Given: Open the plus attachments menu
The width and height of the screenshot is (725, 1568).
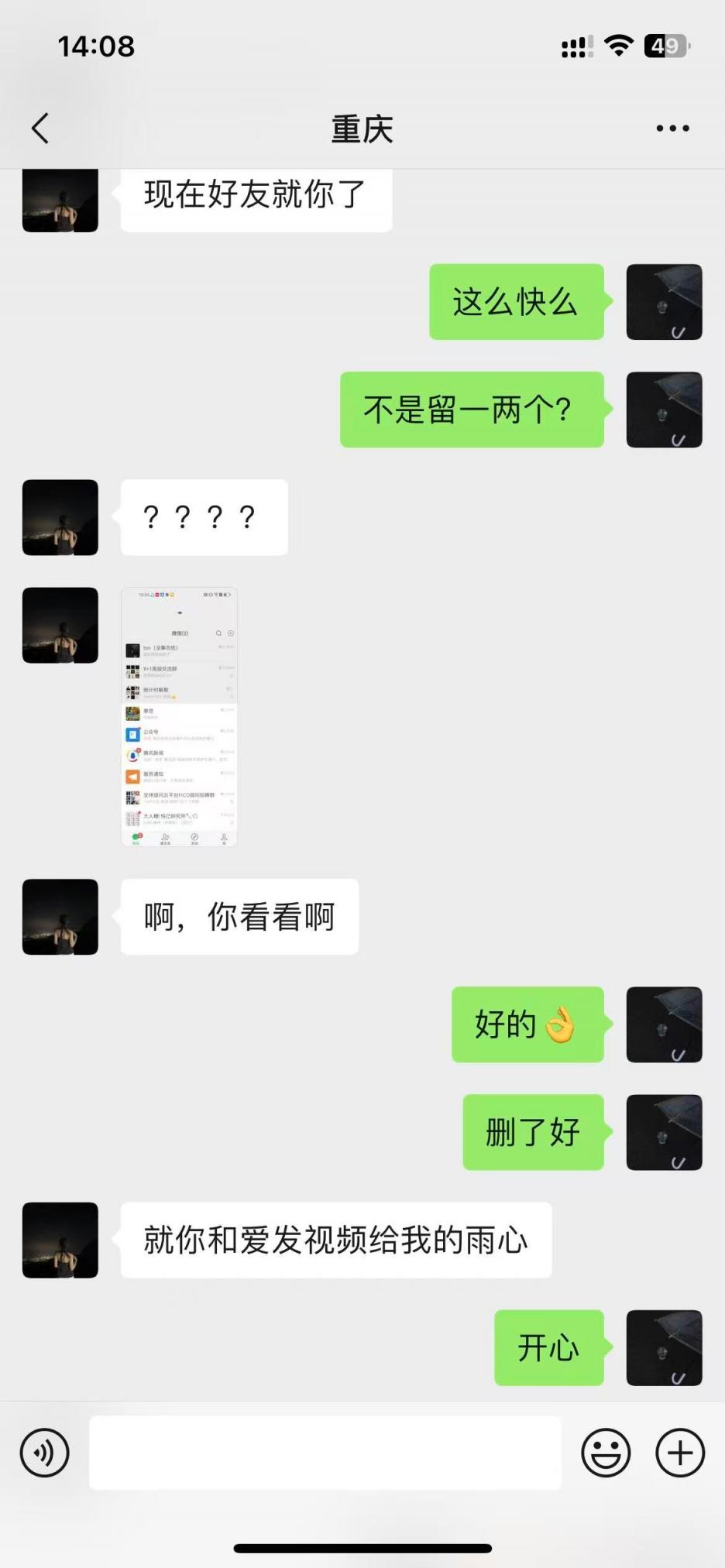Looking at the screenshot, I should 679,1453.
